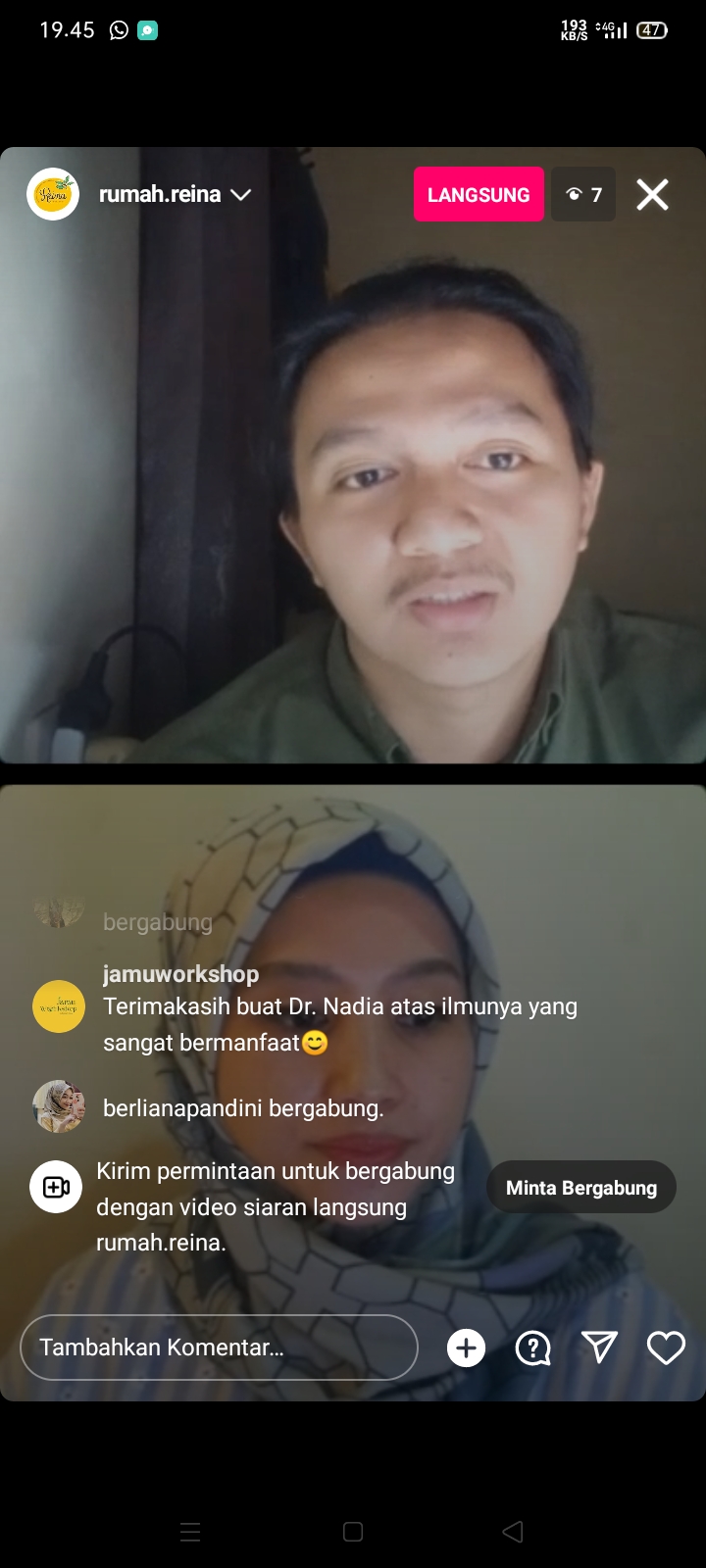706x1568 pixels.
Task: Go back using system navigation
Action: (512, 1532)
